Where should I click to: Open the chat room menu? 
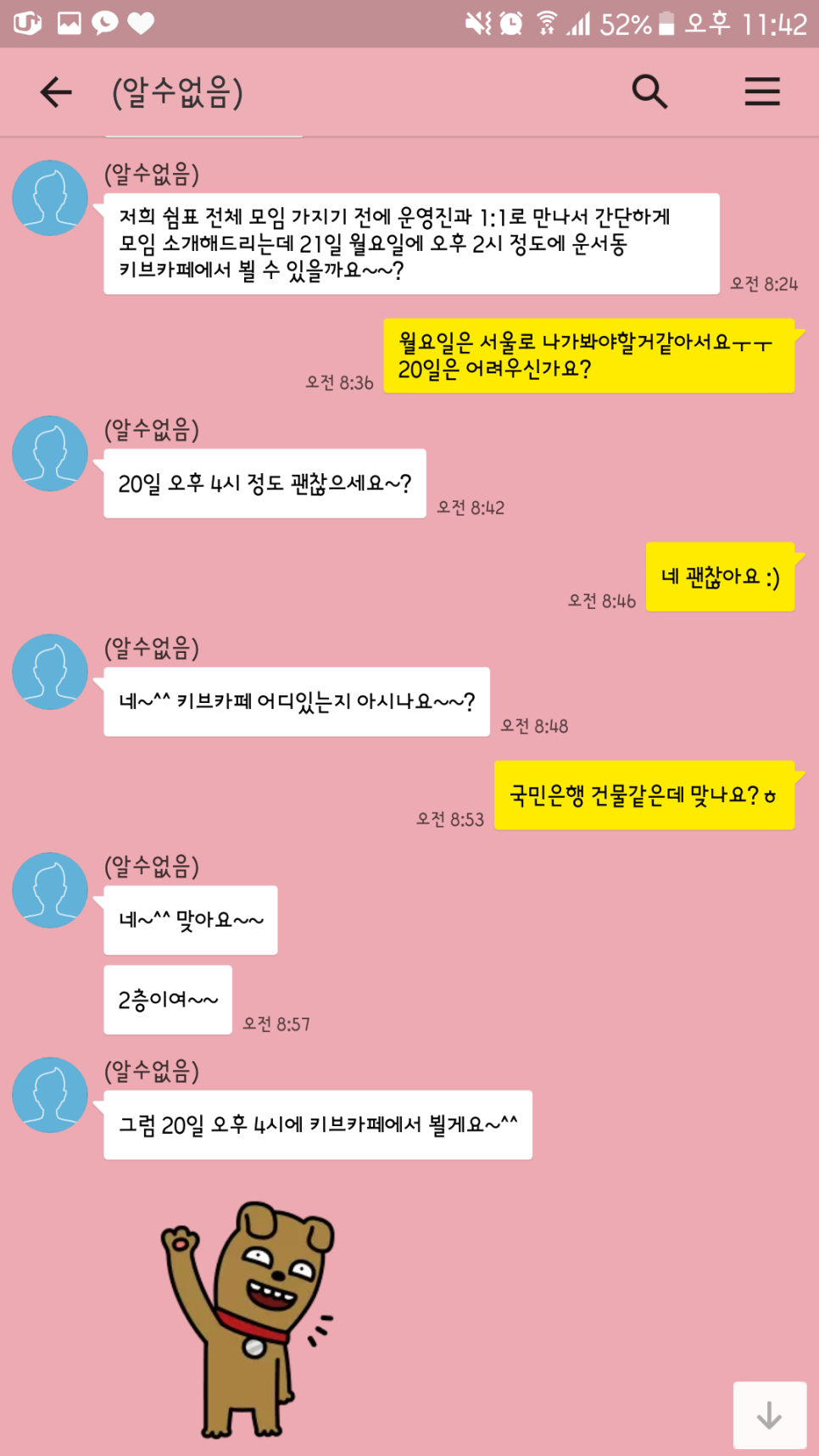(x=762, y=92)
